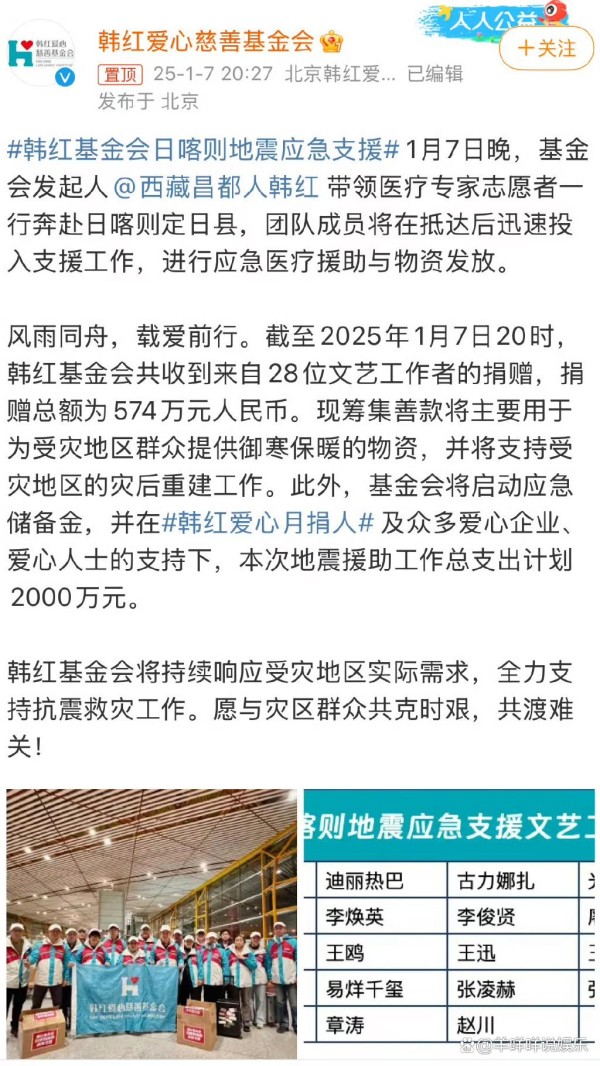View the team photo at the airport
The image size is (600, 1066).
[152, 923]
